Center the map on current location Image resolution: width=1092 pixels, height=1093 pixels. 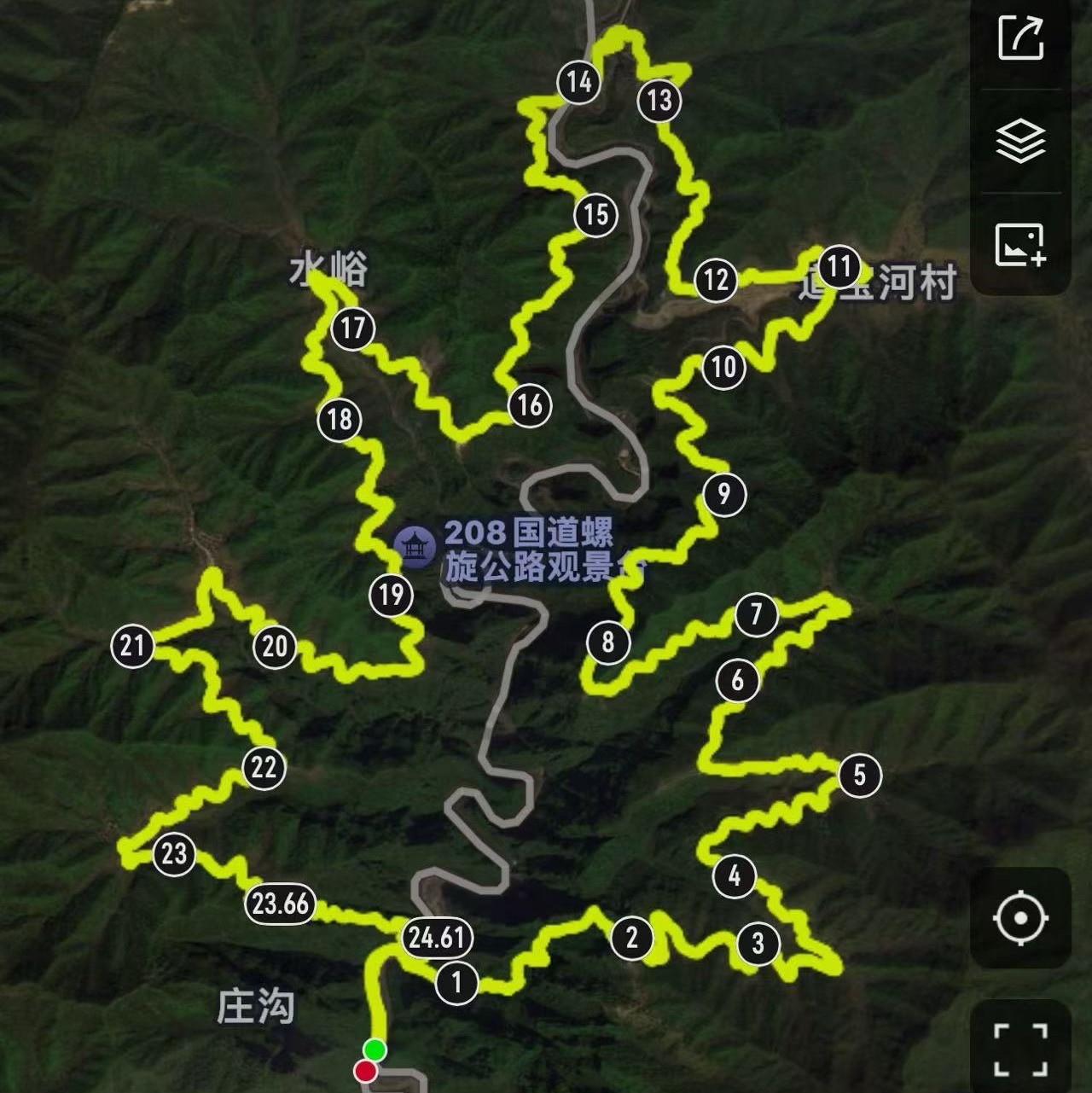click(x=1020, y=919)
